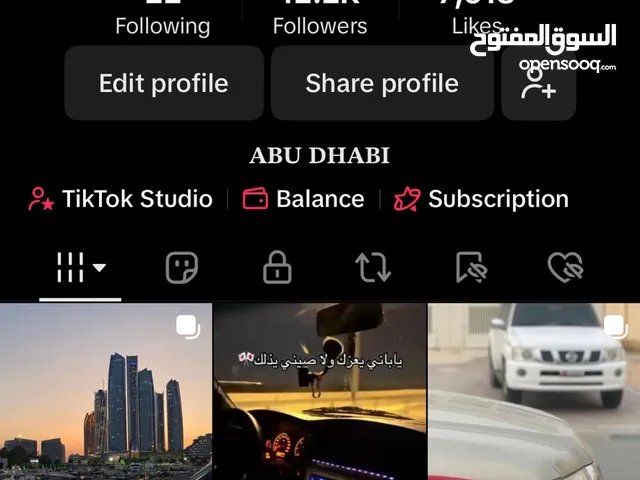Open the white Nissan SUV post

point(535,392)
